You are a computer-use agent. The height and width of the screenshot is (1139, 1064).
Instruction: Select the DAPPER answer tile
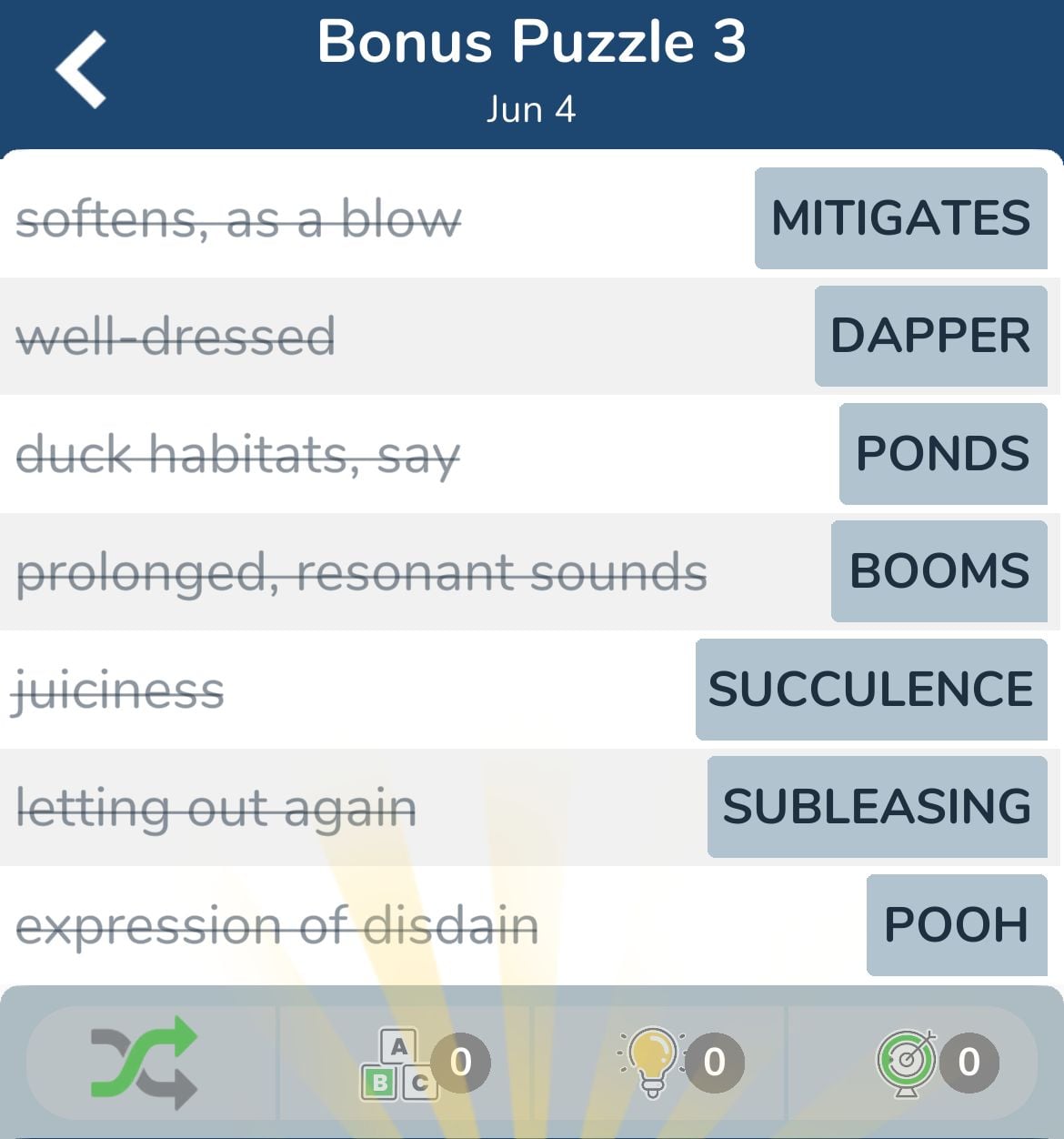coord(930,336)
